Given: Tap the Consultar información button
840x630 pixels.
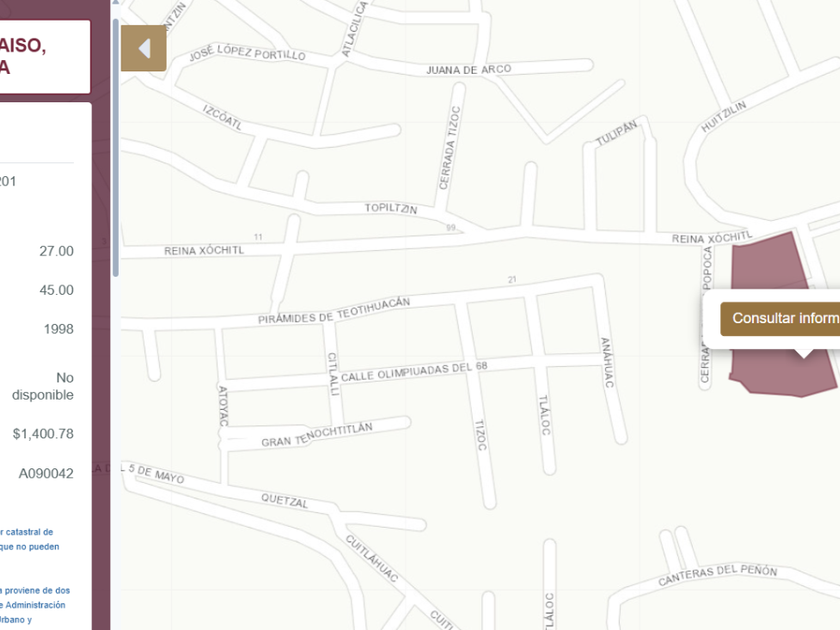Looking at the screenshot, I should 781,319.
